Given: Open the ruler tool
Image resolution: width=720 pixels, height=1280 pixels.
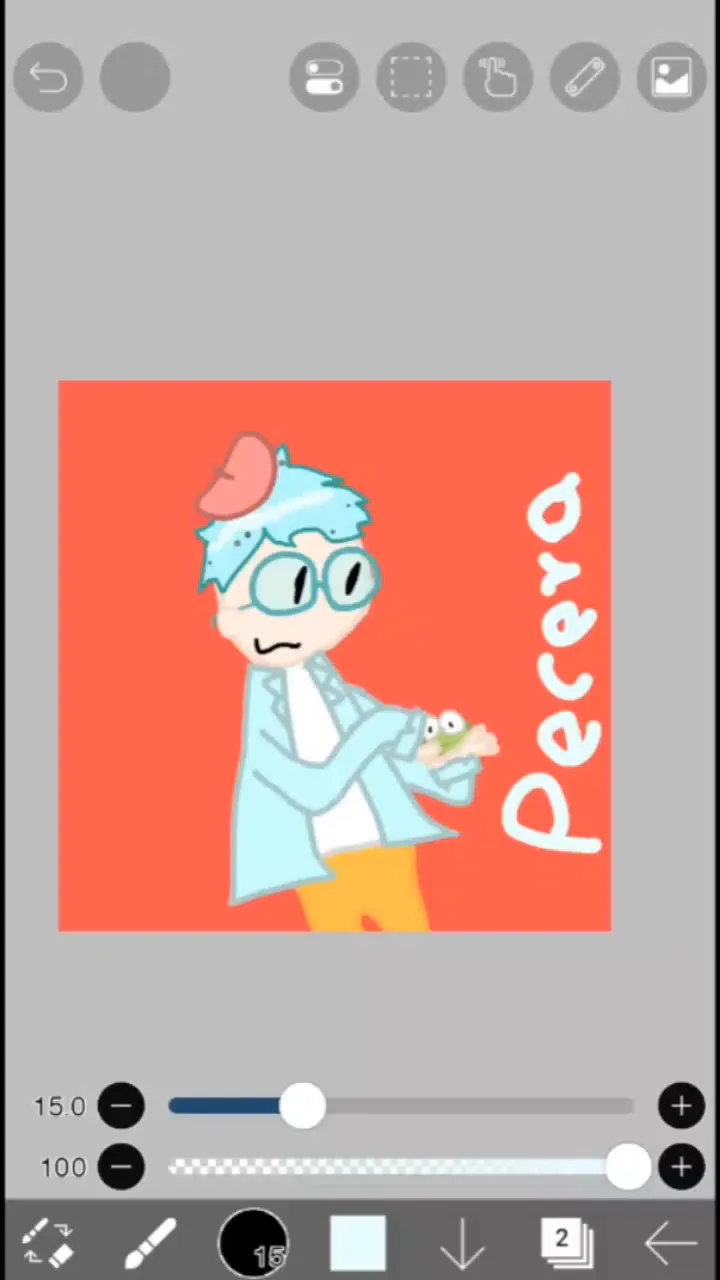Looking at the screenshot, I should click(585, 77).
